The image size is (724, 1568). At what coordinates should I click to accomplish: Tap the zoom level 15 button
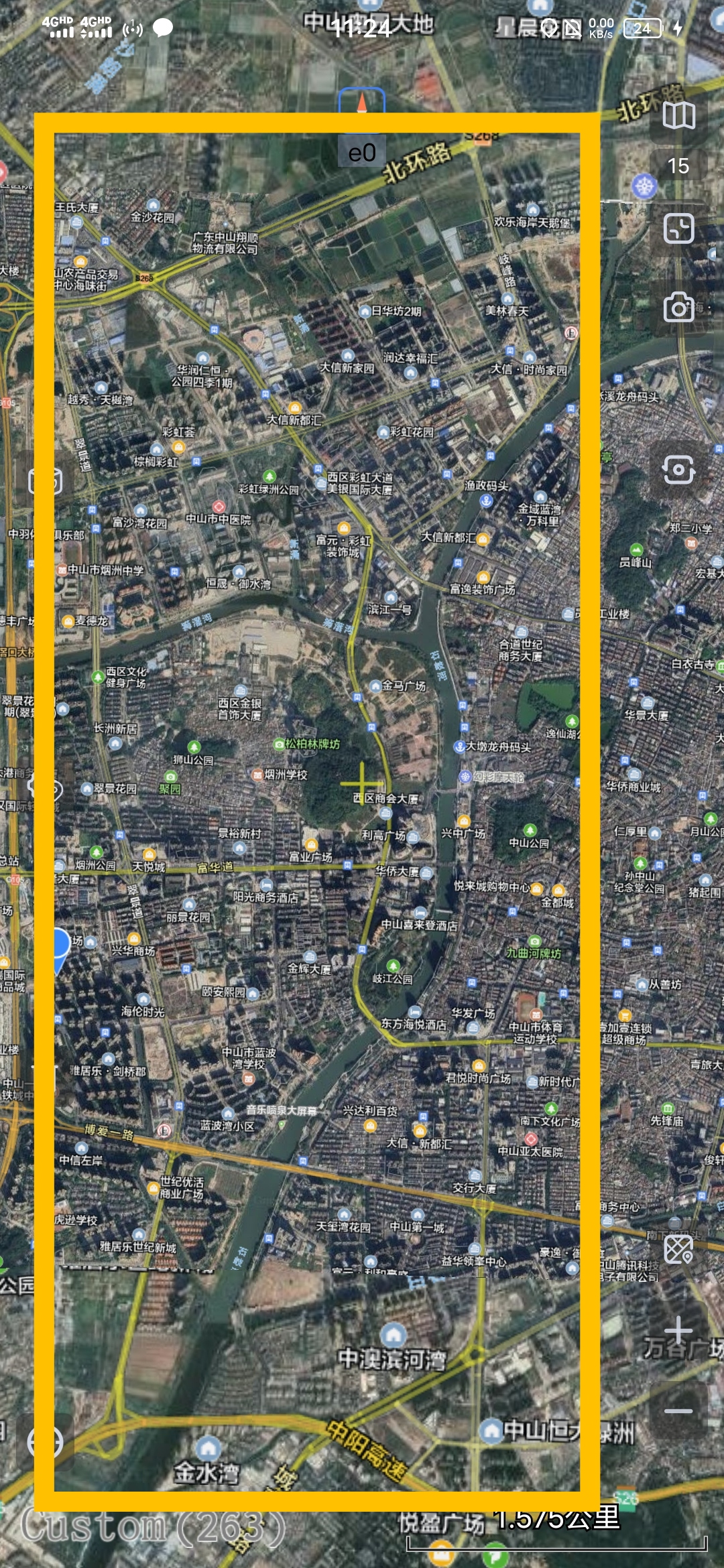coord(678,166)
